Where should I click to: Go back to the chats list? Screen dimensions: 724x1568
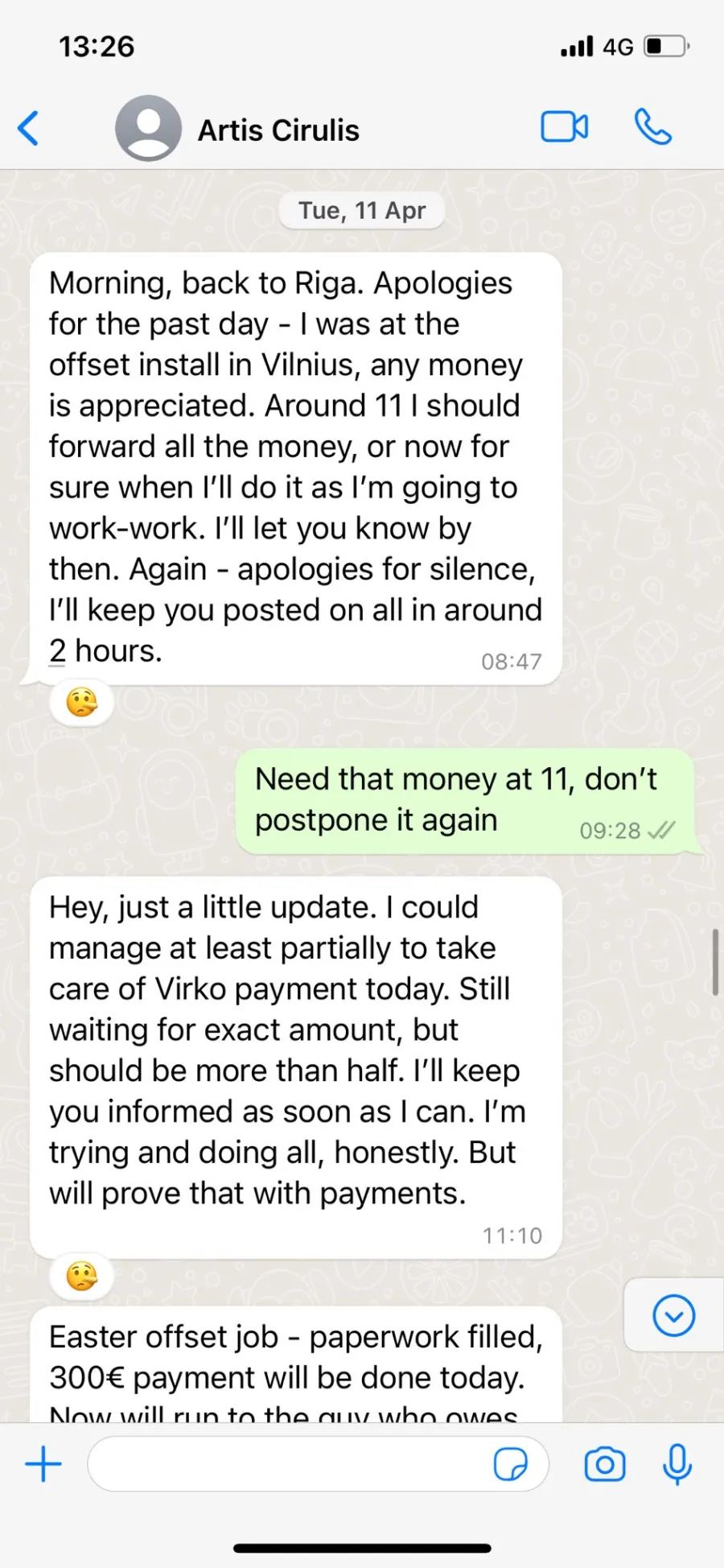29,129
